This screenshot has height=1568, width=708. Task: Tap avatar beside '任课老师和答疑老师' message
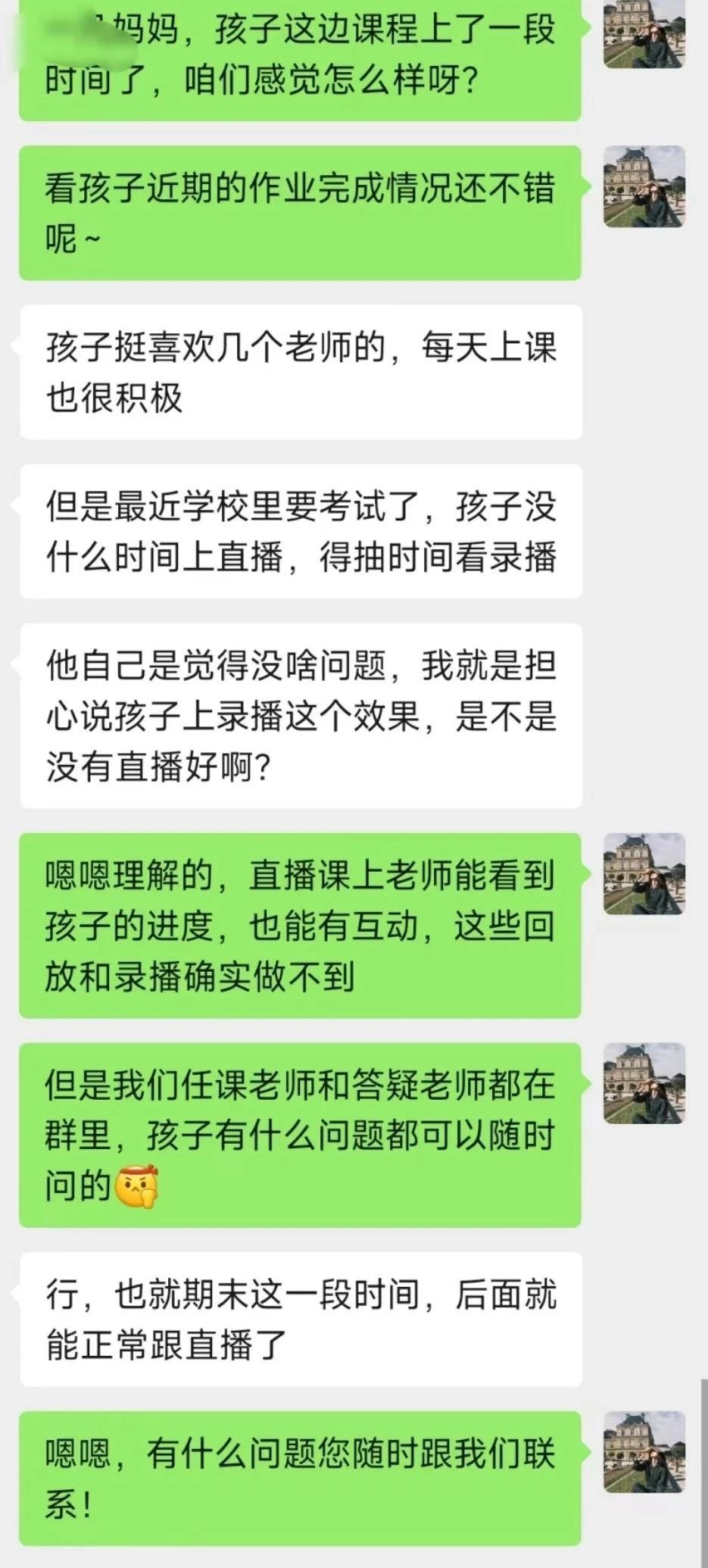pyautogui.click(x=644, y=1083)
